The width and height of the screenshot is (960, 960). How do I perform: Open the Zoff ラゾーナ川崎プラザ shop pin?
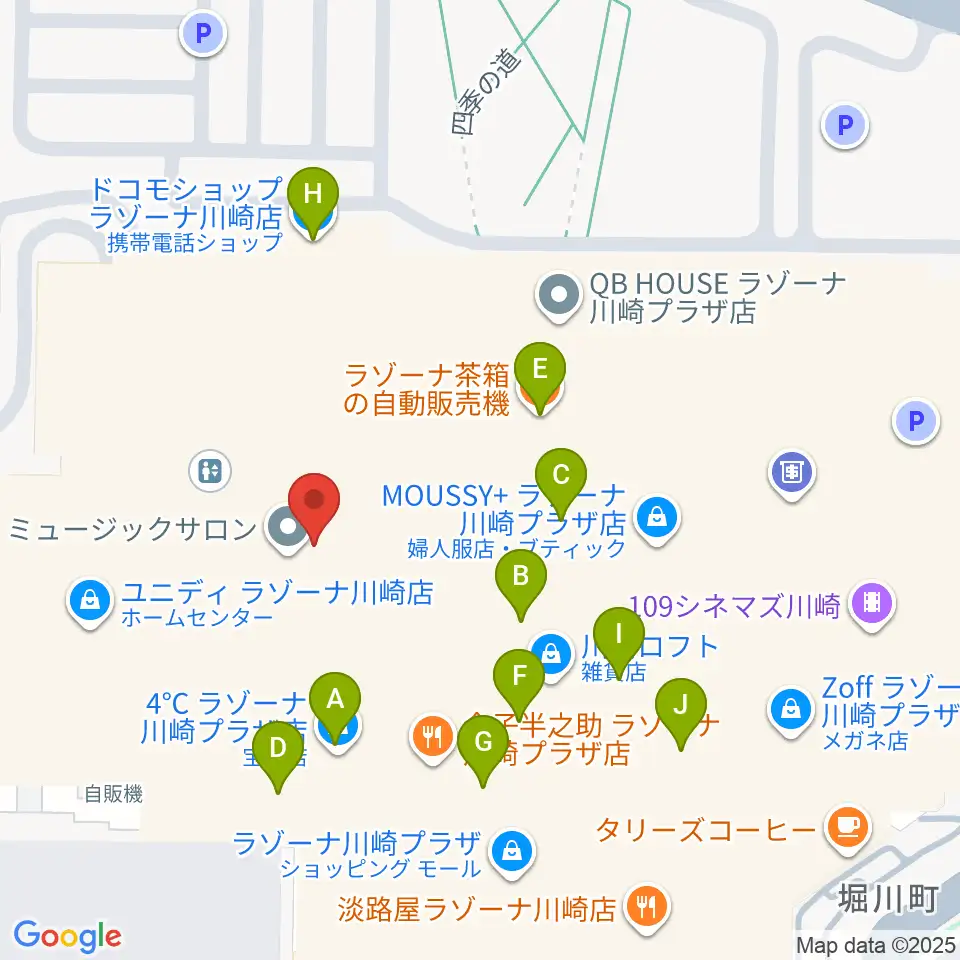(x=790, y=711)
